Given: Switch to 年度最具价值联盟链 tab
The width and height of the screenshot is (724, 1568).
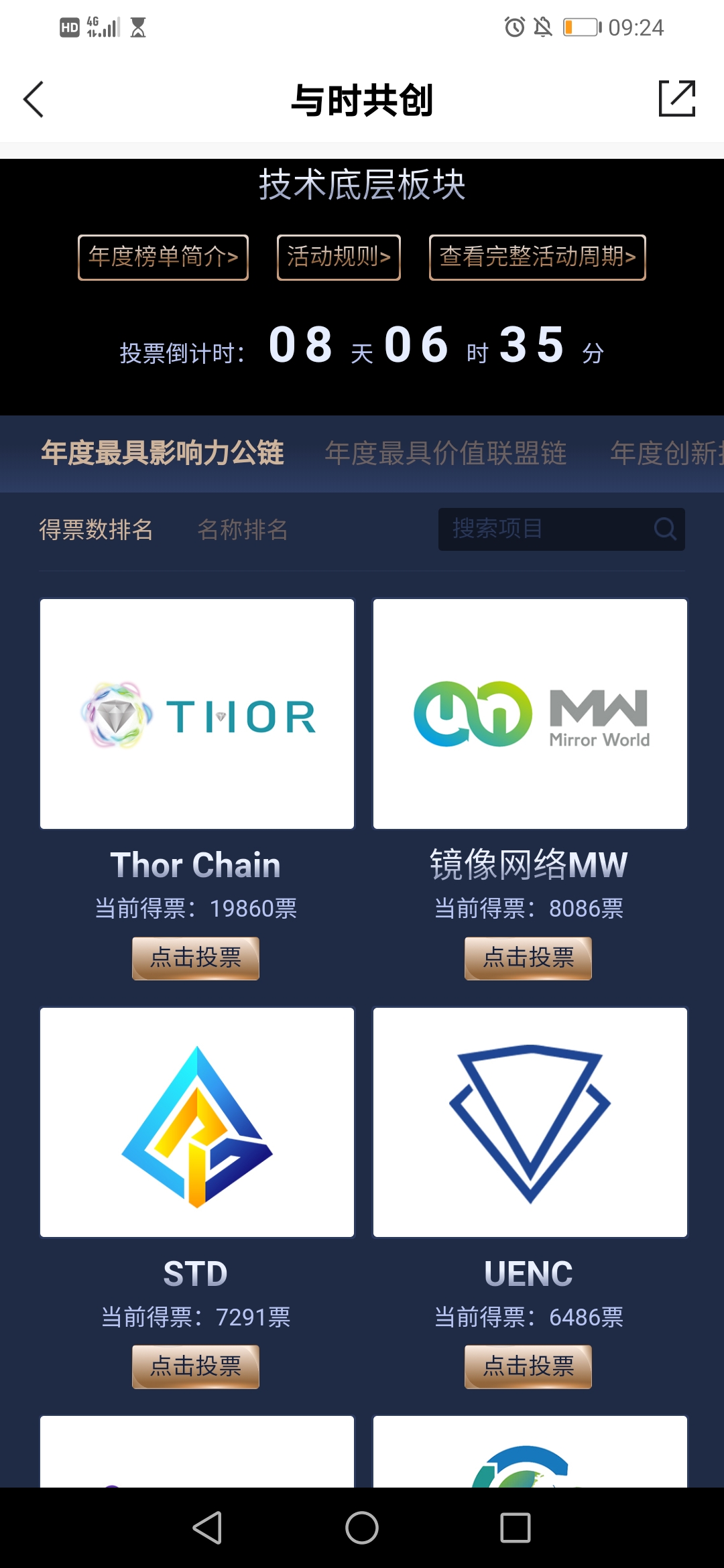Looking at the screenshot, I should point(446,454).
